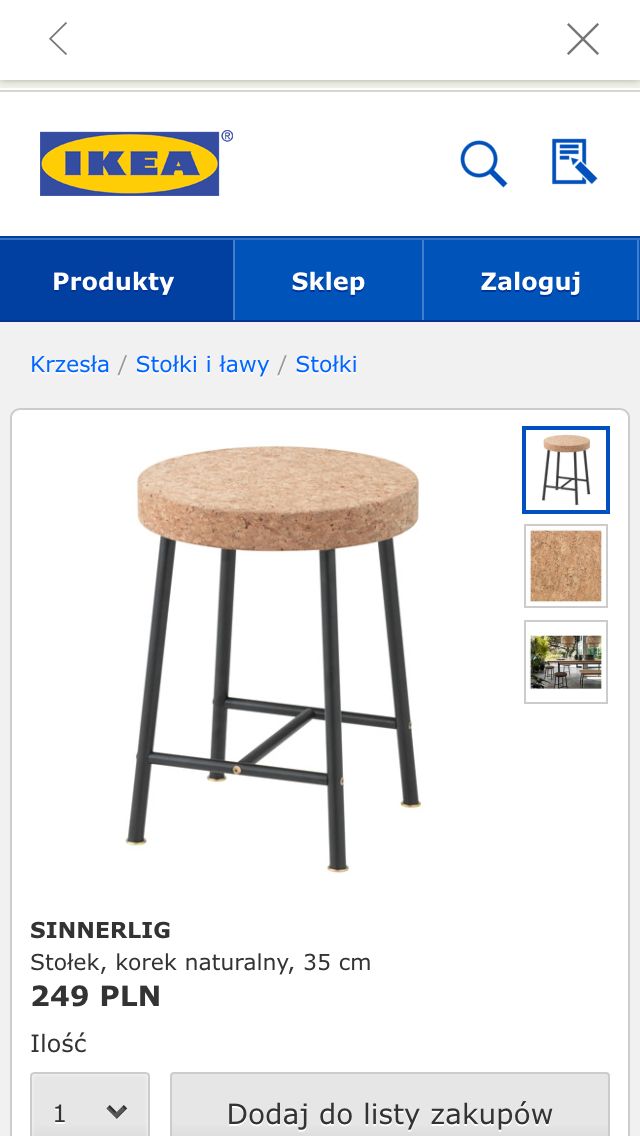Image resolution: width=640 pixels, height=1136 pixels.
Task: Open the search magnifier icon
Action: (x=483, y=164)
